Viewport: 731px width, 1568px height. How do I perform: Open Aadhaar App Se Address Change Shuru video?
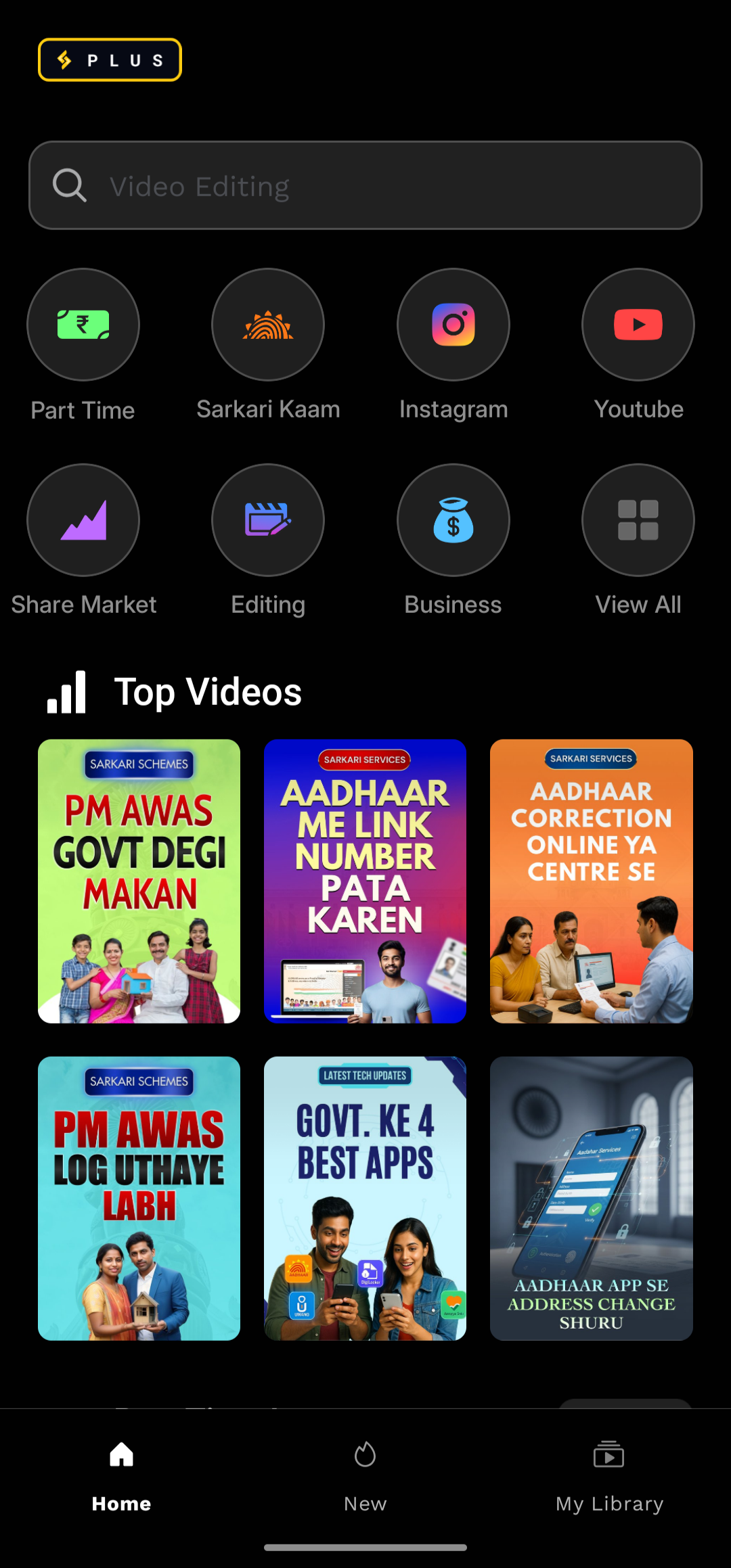point(592,1198)
